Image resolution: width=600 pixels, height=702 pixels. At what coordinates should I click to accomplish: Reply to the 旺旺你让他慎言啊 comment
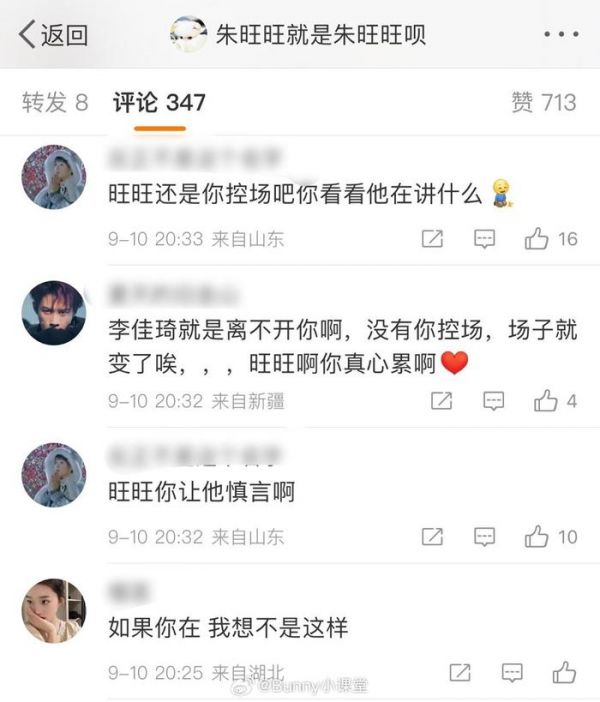pos(484,537)
